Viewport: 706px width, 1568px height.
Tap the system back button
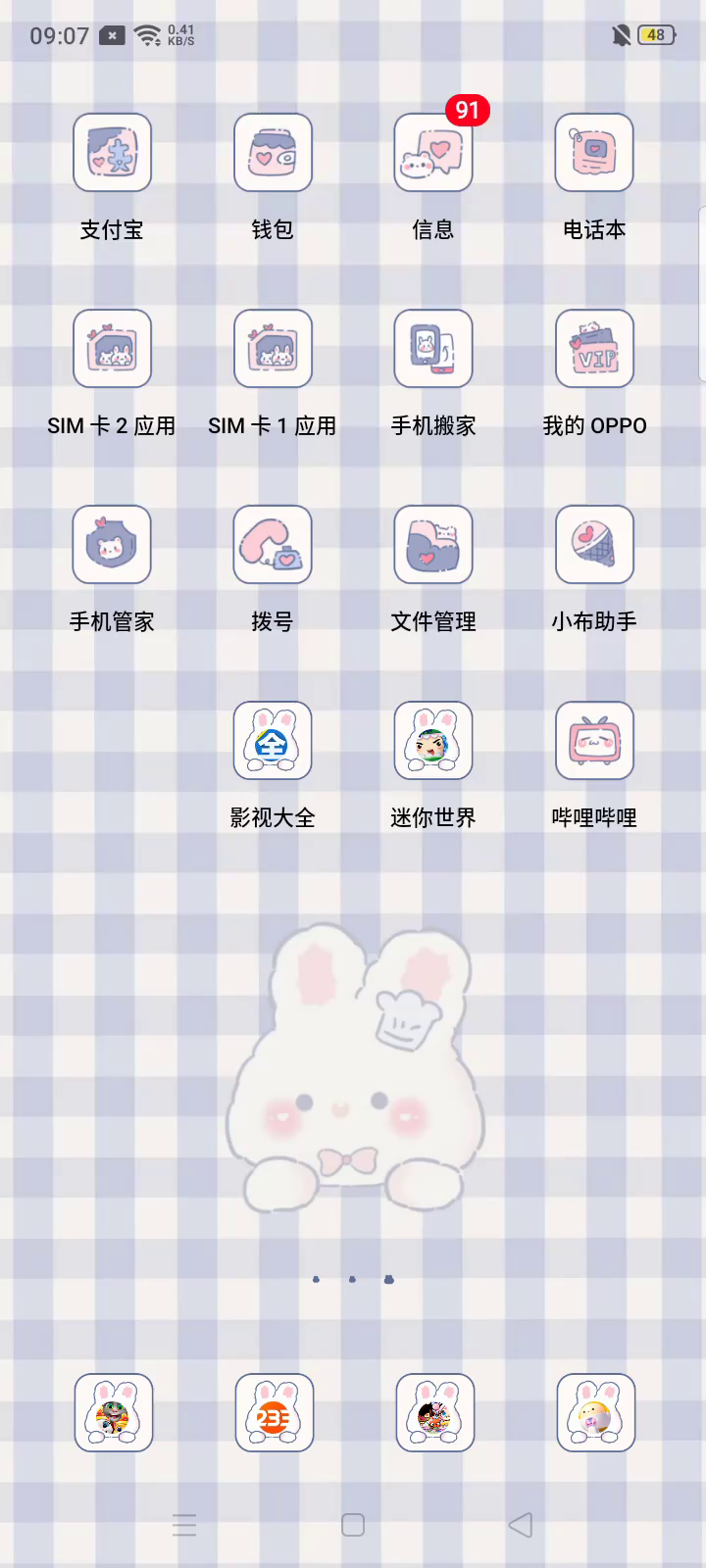coord(521,1525)
